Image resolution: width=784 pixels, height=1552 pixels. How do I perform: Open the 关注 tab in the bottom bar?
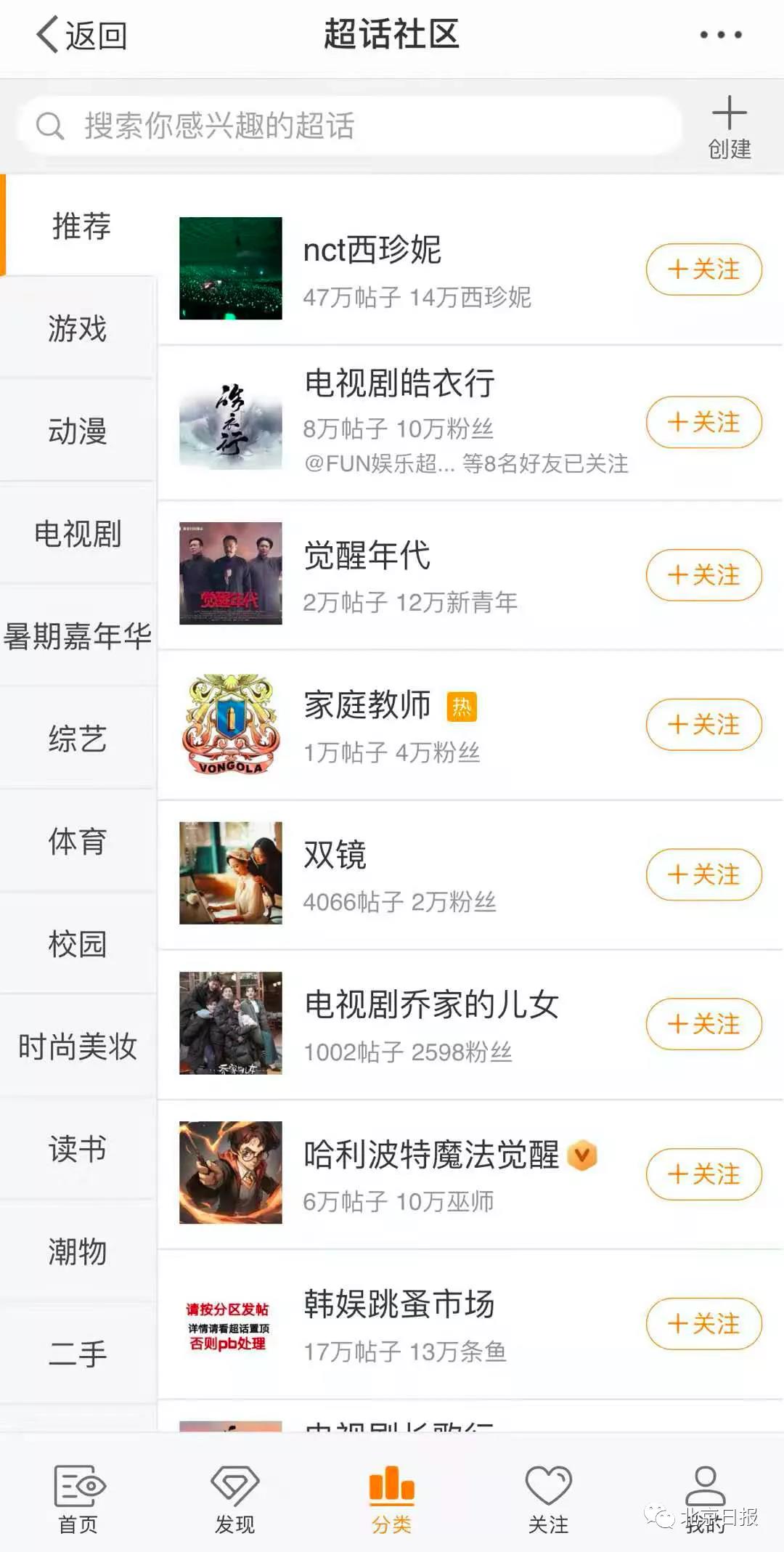point(548,1499)
